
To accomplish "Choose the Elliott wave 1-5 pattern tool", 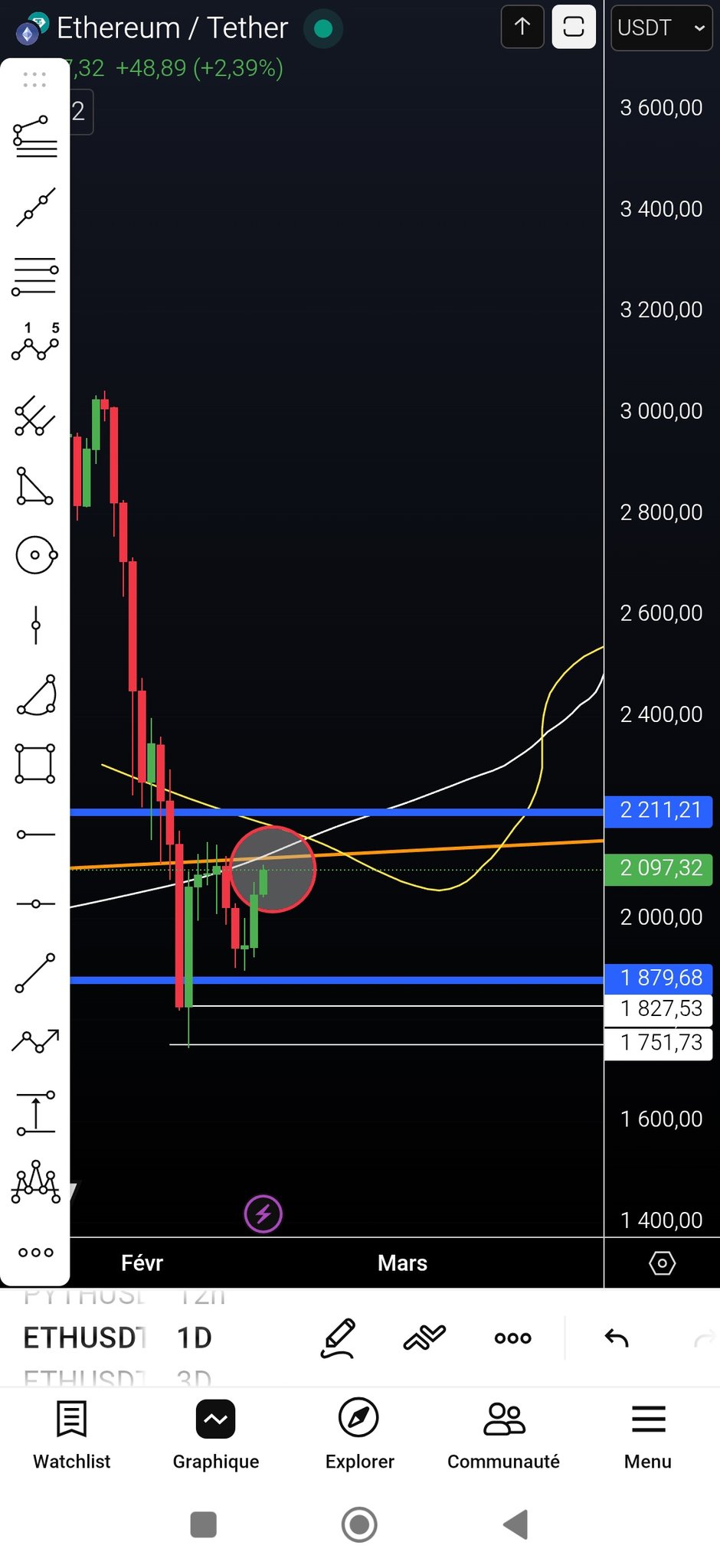I will pos(35,342).
